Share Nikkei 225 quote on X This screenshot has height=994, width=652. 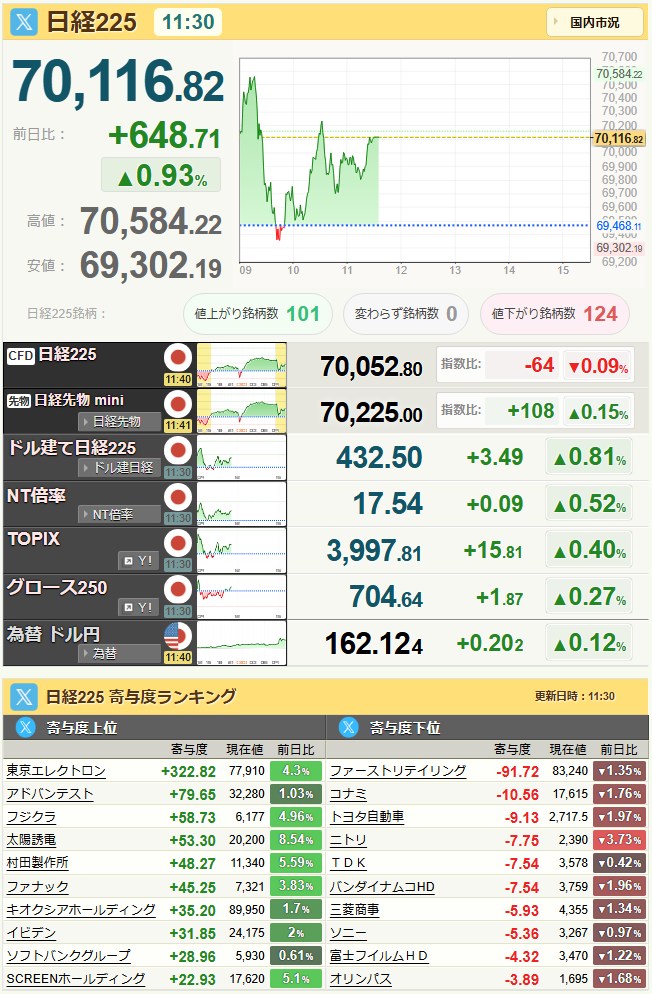pos(23,22)
